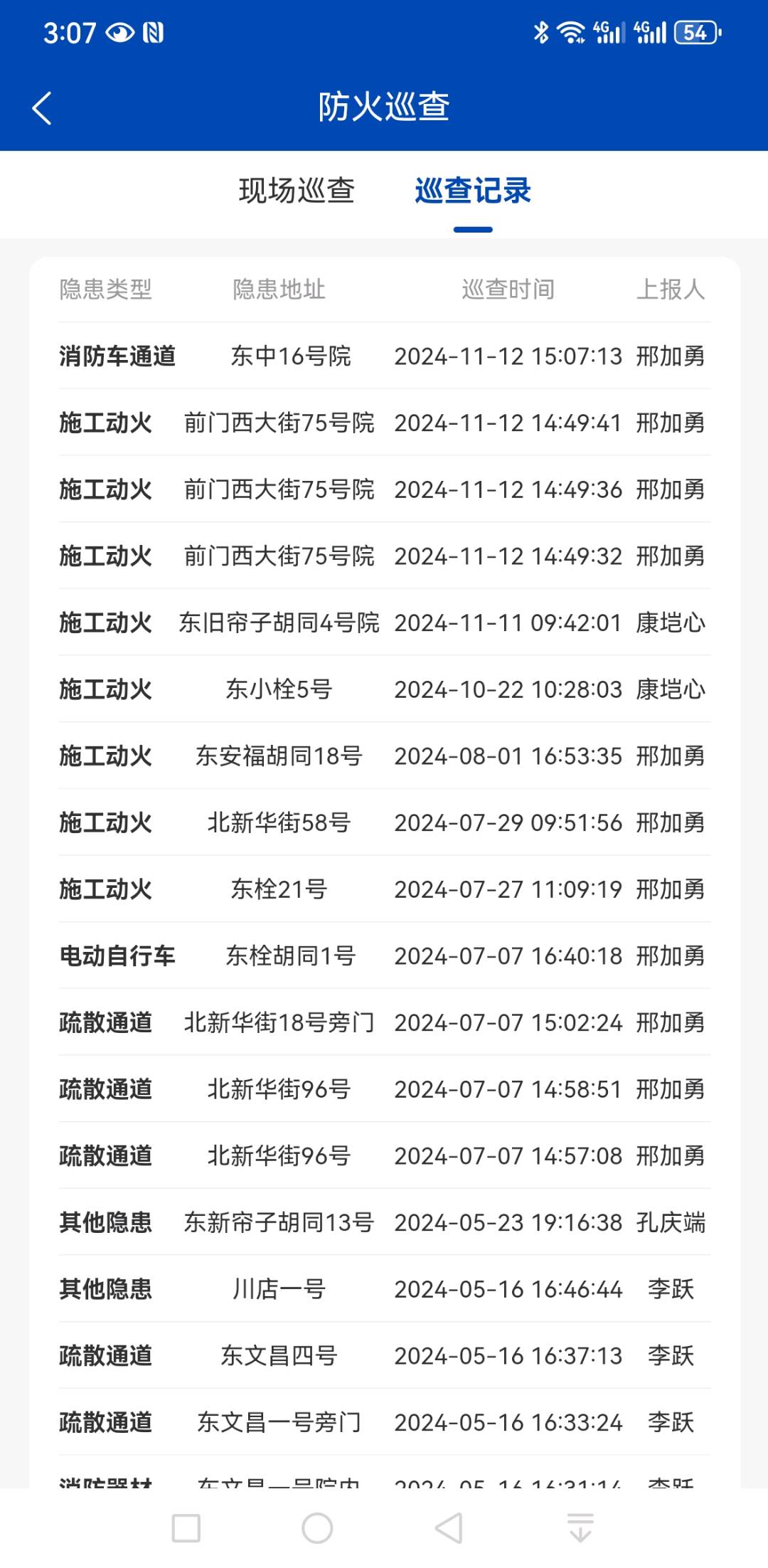
Task: Open the 东文昌四号 record
Action: (x=385, y=1355)
